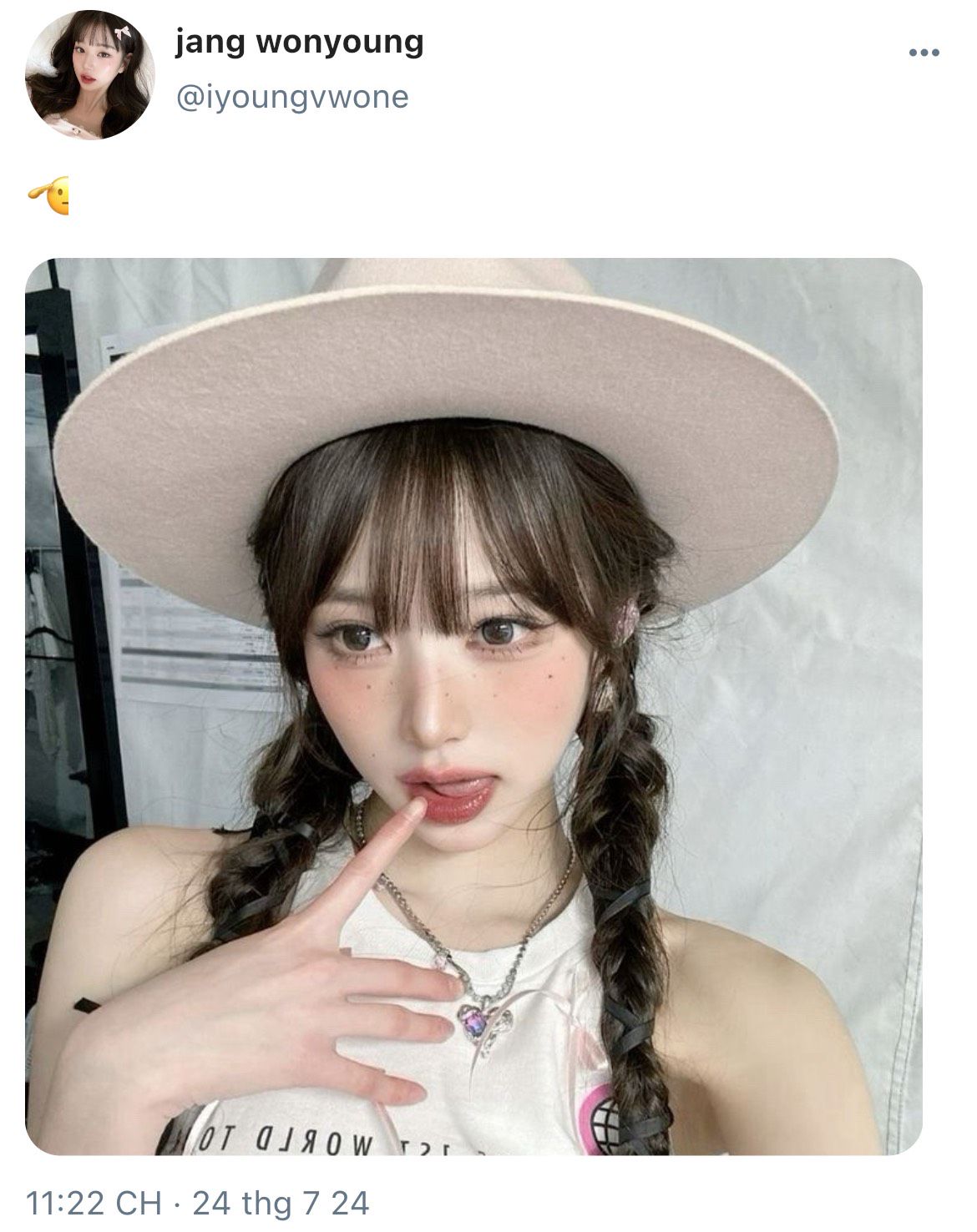Screen dimensions: 977x1232
Task: Open the jang wonyoung display name
Action: coord(299,42)
